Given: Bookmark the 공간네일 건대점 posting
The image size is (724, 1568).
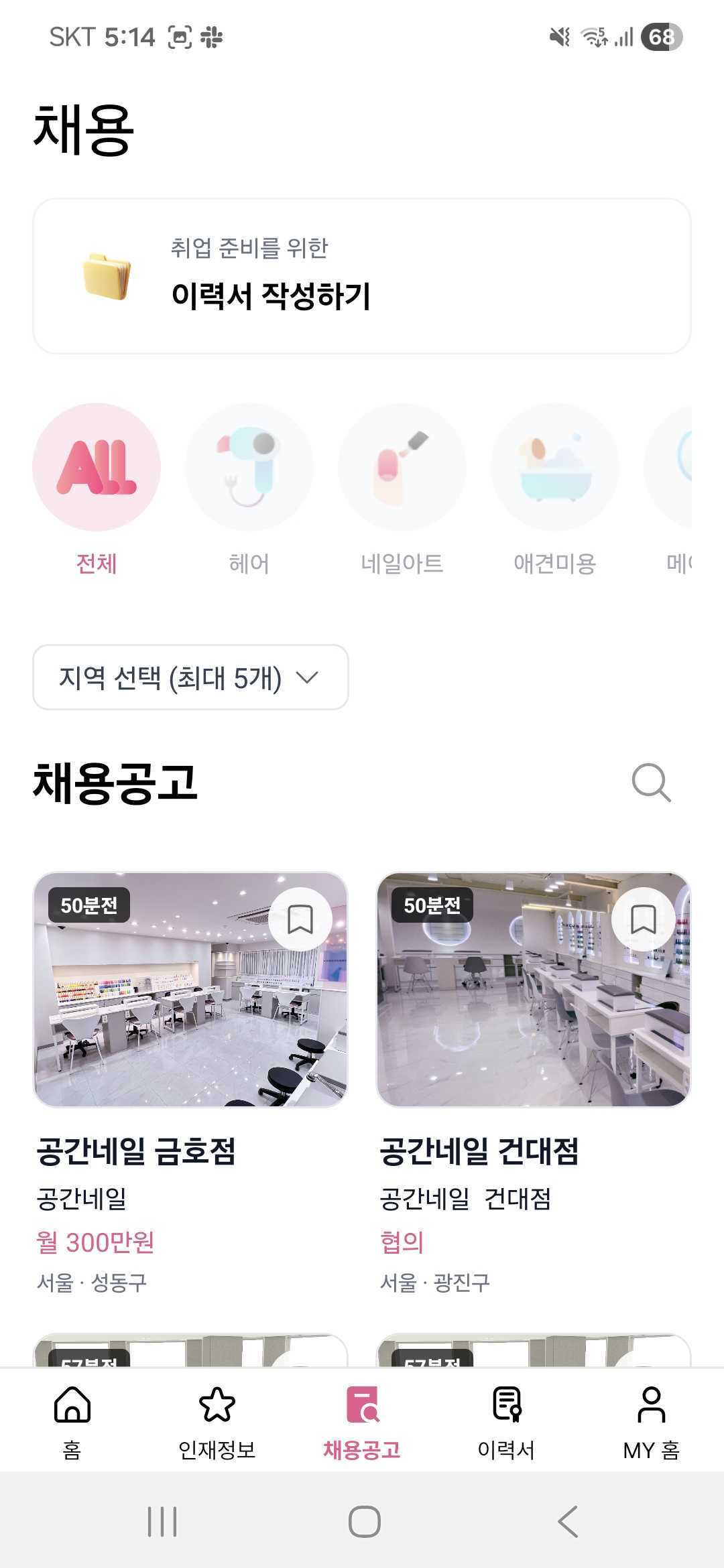Looking at the screenshot, I should [x=643, y=919].
